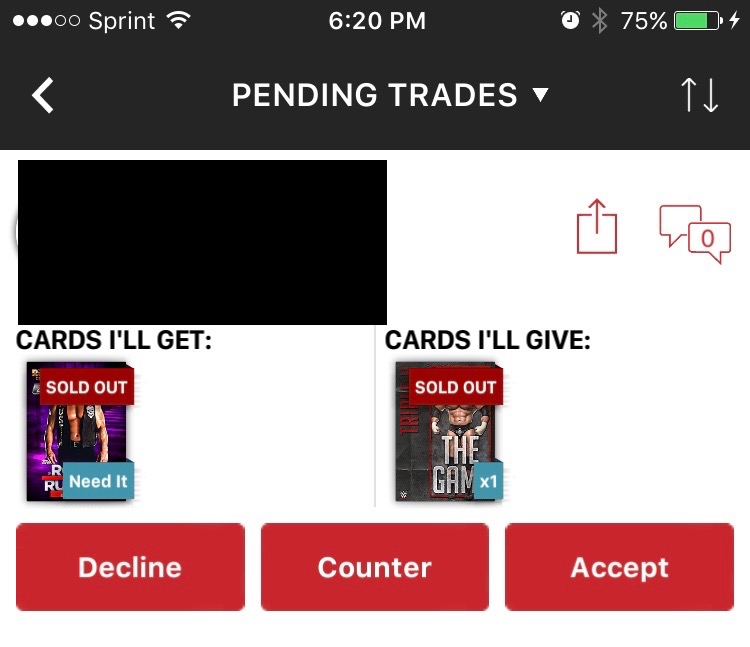Go back using the header arrow
This screenshot has height=647, width=750.
tap(42, 96)
